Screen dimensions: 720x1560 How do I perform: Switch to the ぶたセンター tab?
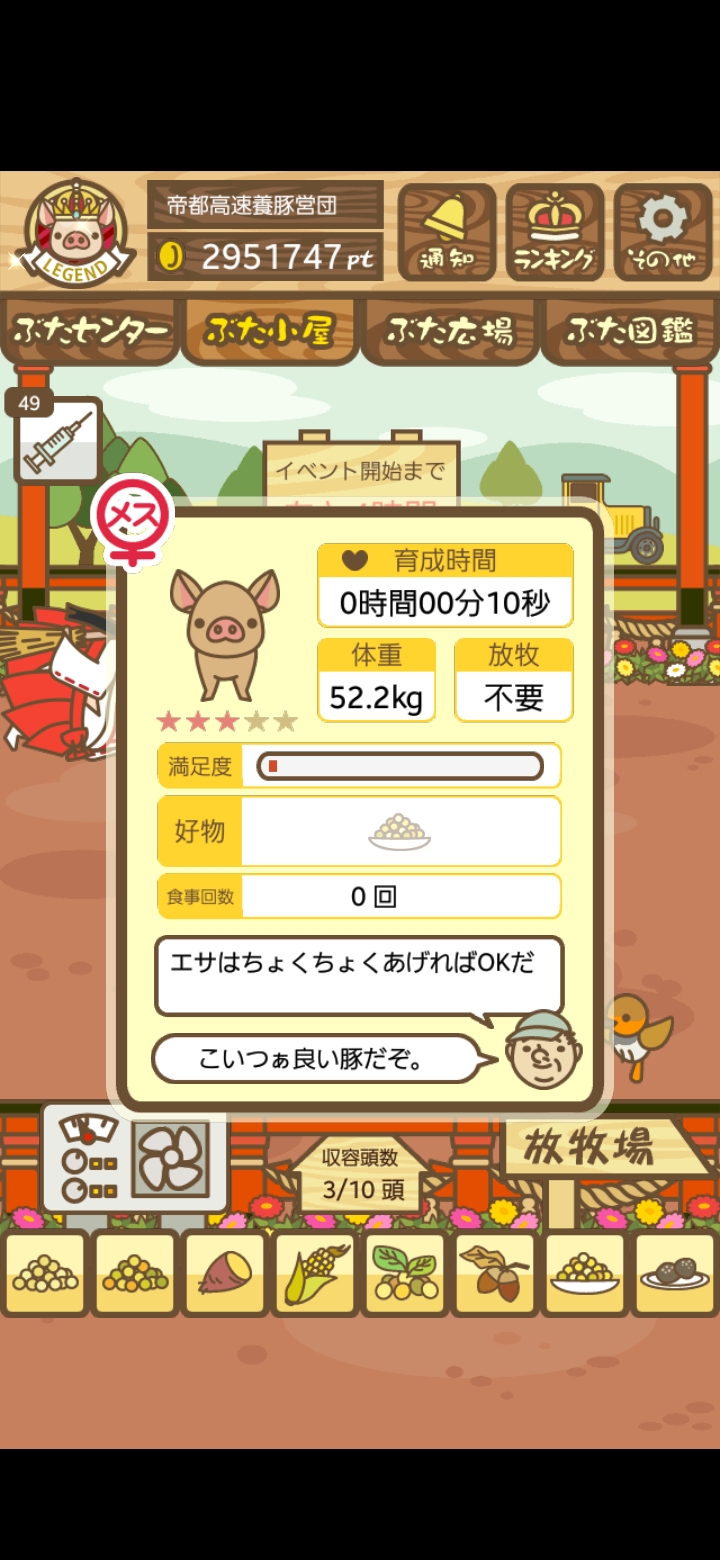coord(90,330)
